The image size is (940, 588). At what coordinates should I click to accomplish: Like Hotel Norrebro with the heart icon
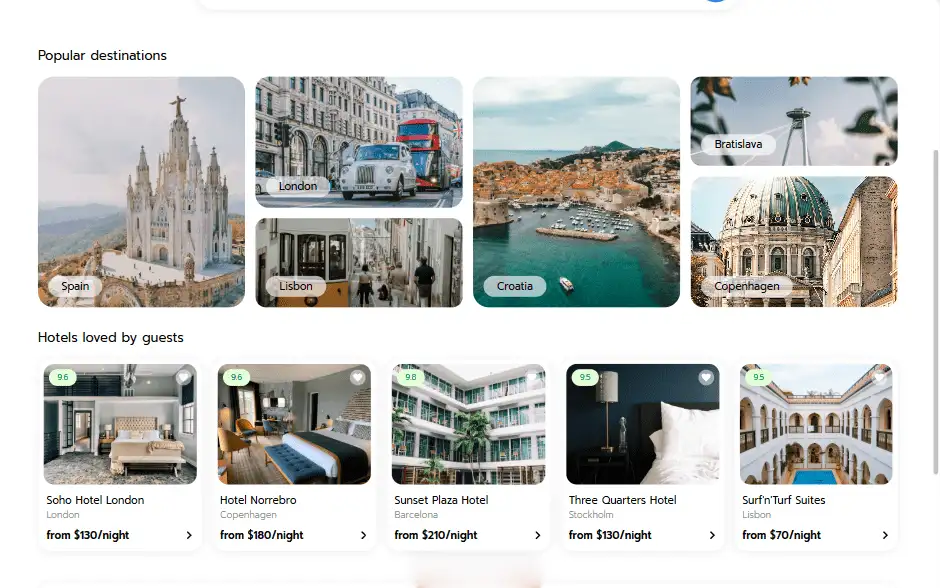click(x=357, y=377)
